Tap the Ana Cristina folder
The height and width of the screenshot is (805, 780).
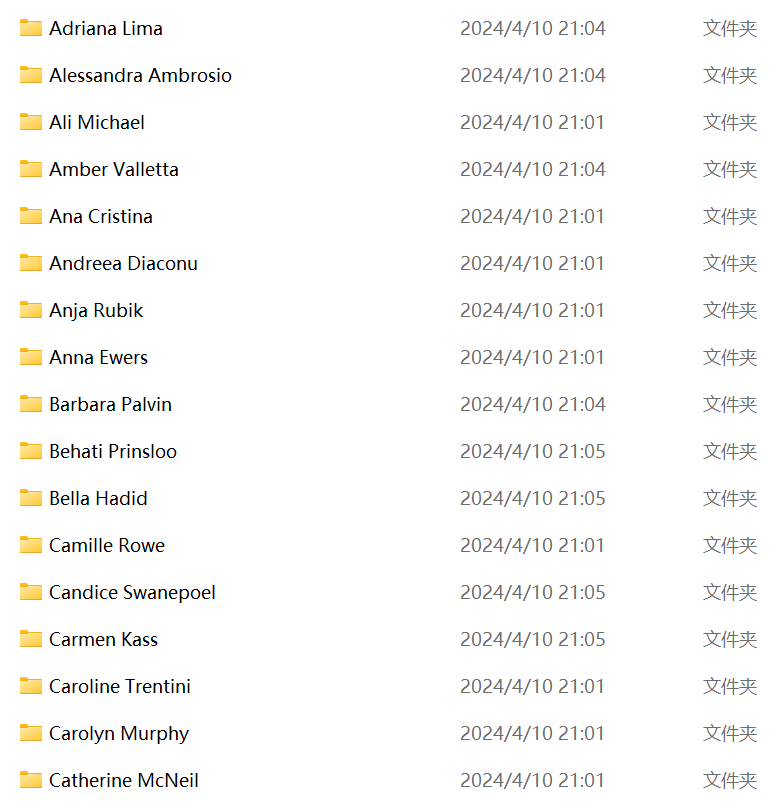tap(100, 217)
